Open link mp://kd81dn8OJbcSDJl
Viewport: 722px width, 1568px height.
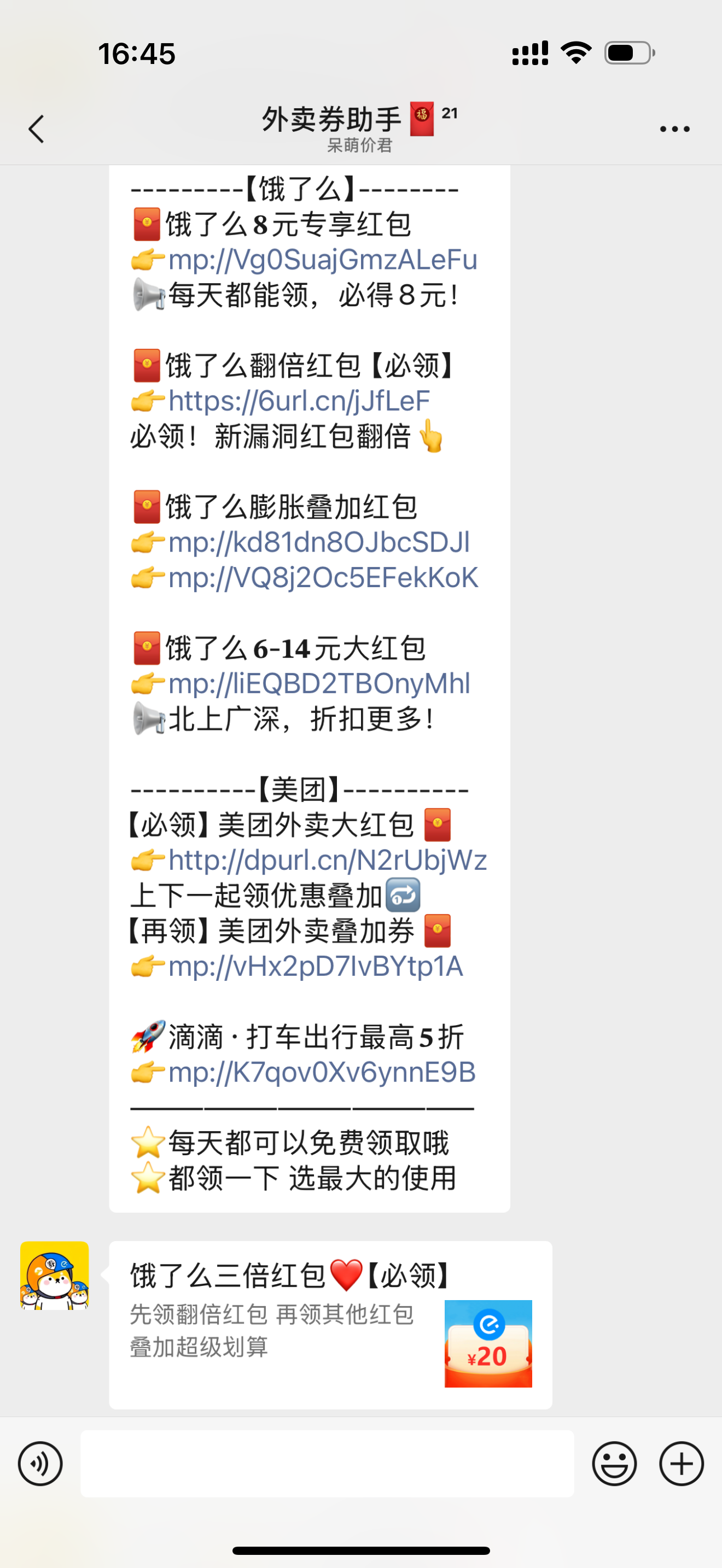click(319, 542)
